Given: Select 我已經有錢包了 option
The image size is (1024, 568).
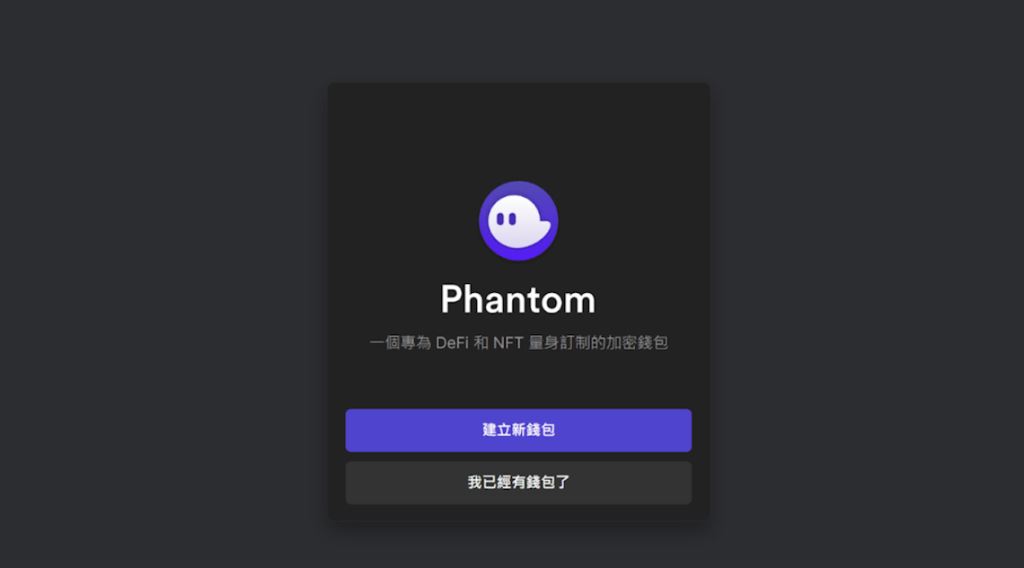Looking at the screenshot, I should [518, 483].
